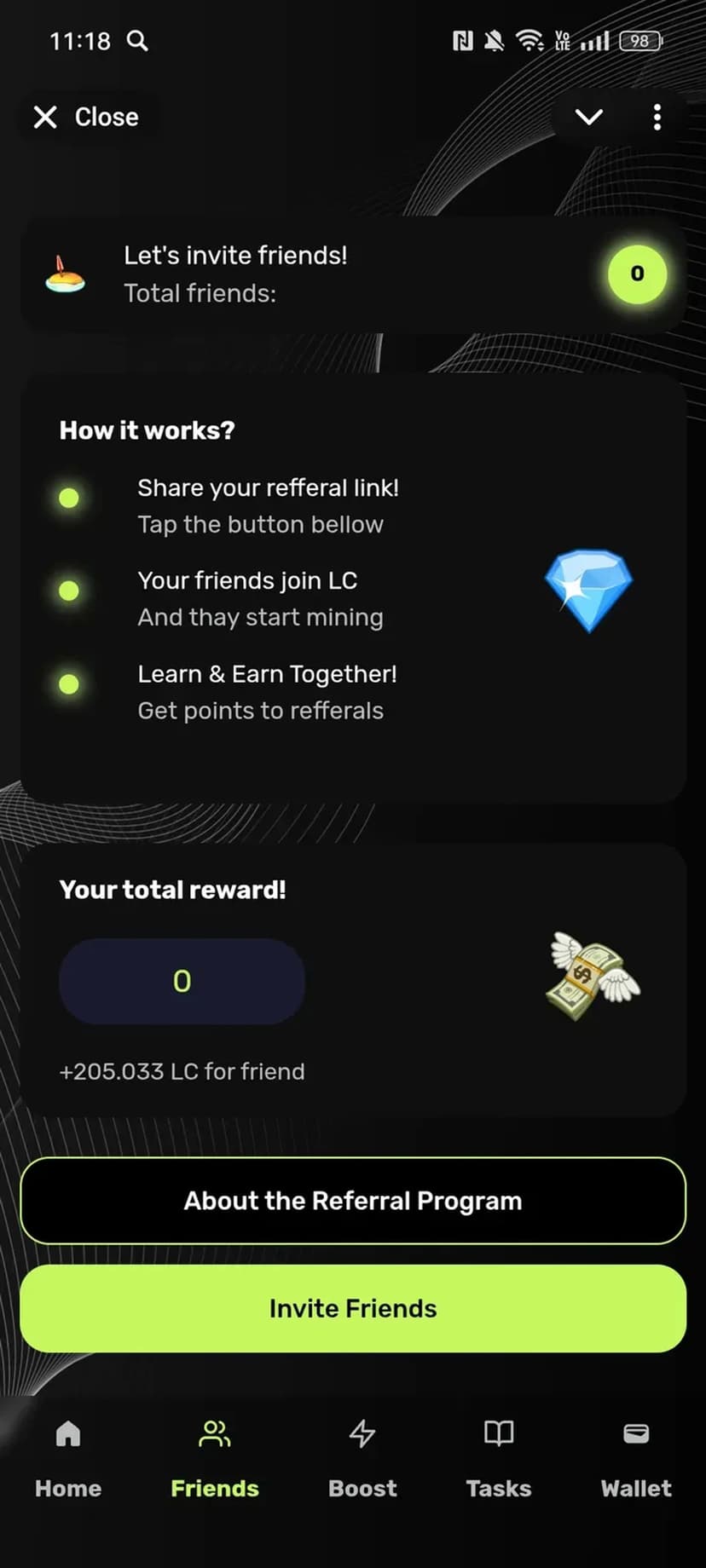Switch to the Wallet tab
Viewport: 706px width, 1568px height.
tap(636, 1459)
